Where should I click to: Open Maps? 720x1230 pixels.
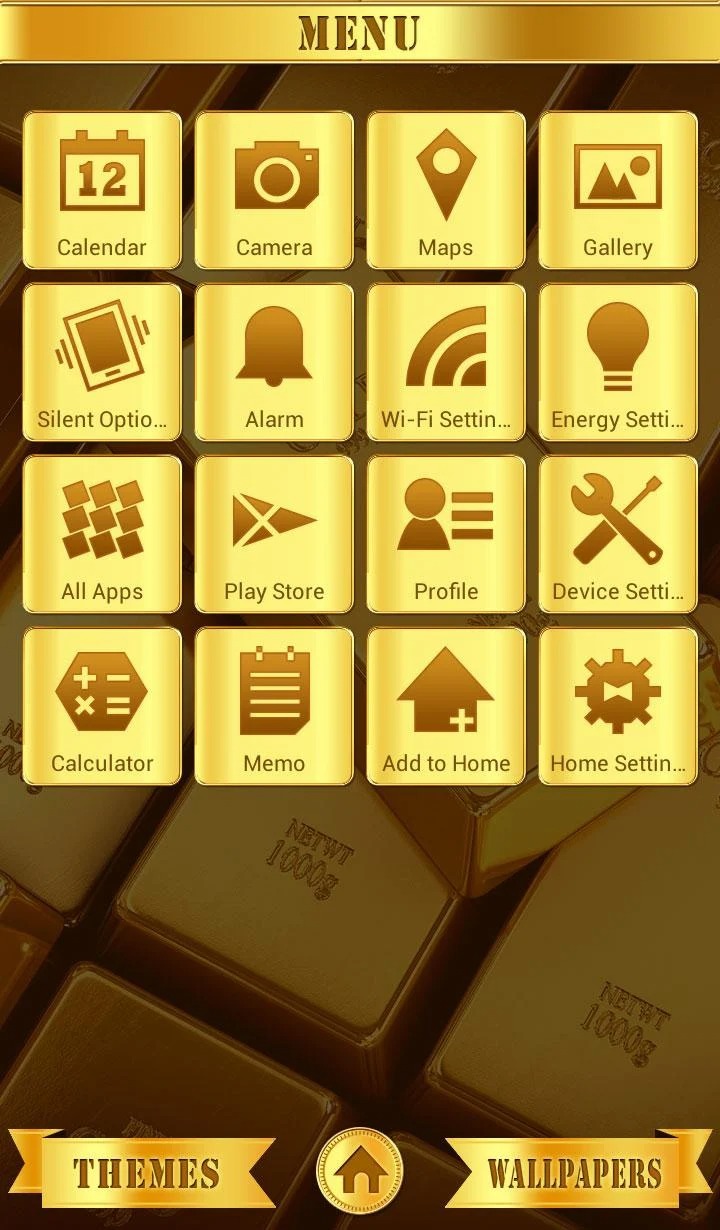tap(446, 190)
